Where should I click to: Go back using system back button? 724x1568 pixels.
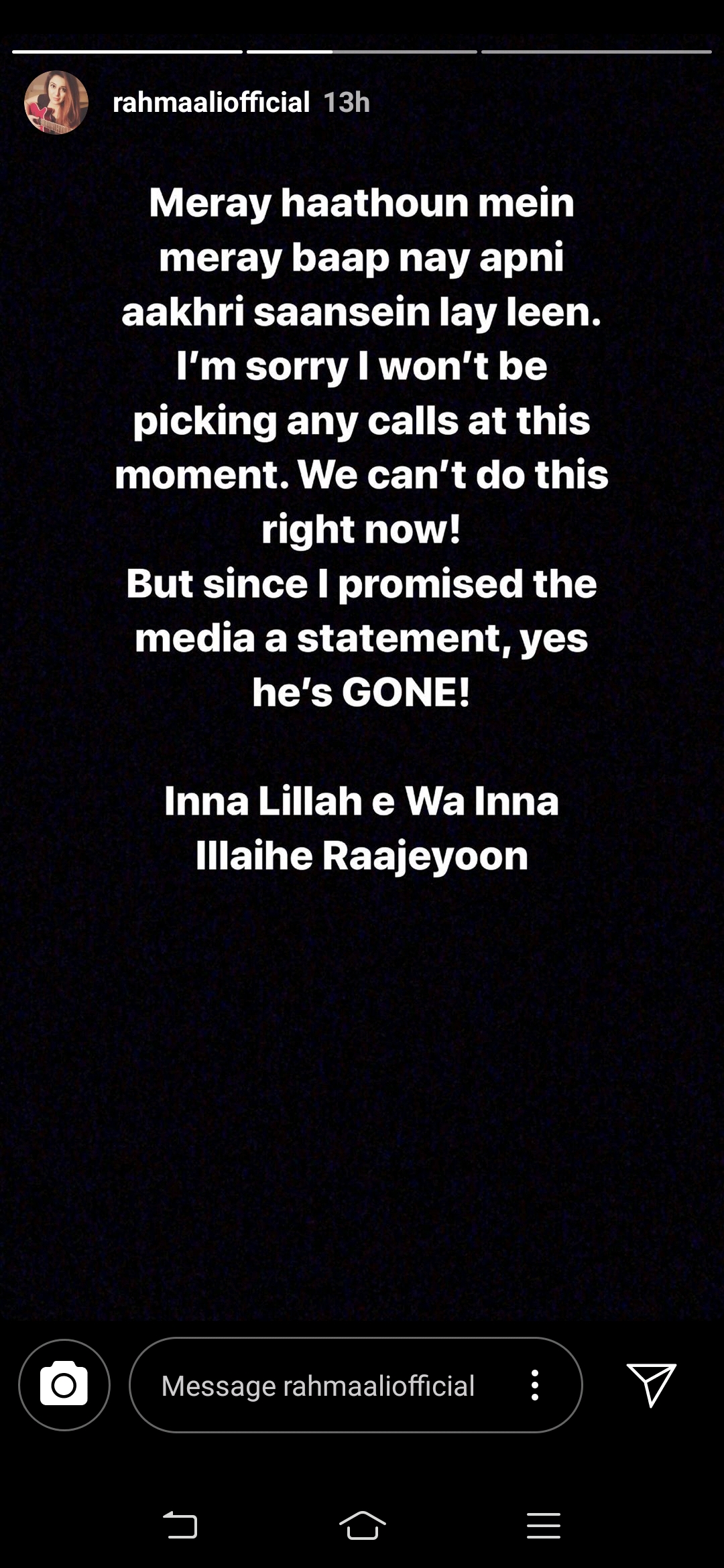pyautogui.click(x=180, y=1524)
